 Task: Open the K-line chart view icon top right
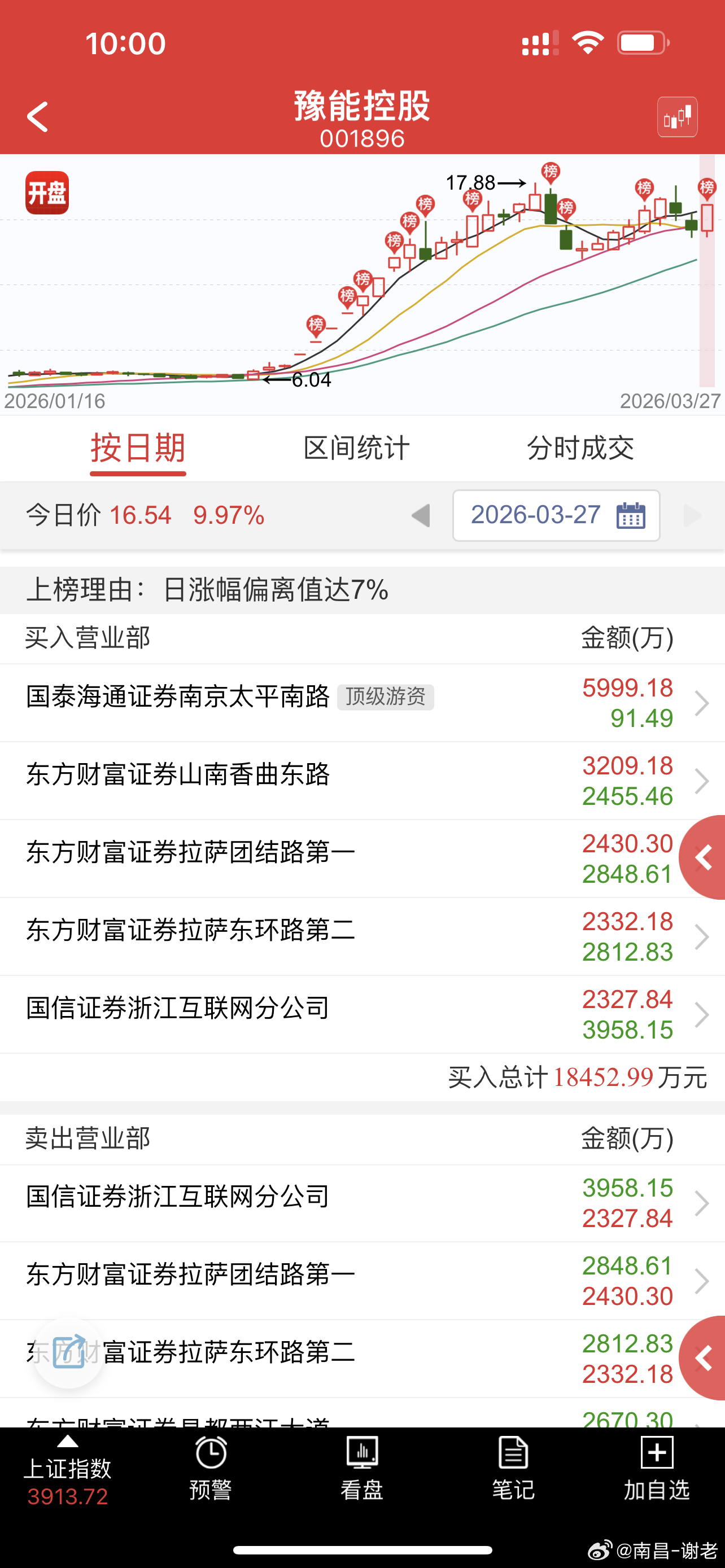tap(678, 116)
